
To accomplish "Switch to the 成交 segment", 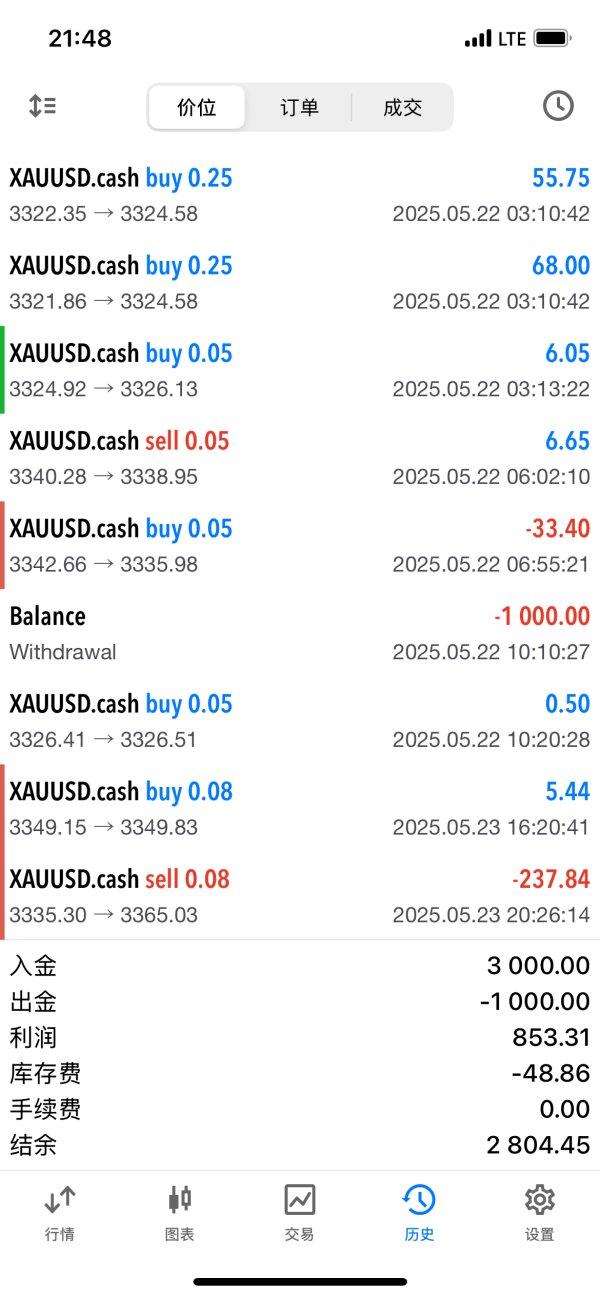I will 402,107.
